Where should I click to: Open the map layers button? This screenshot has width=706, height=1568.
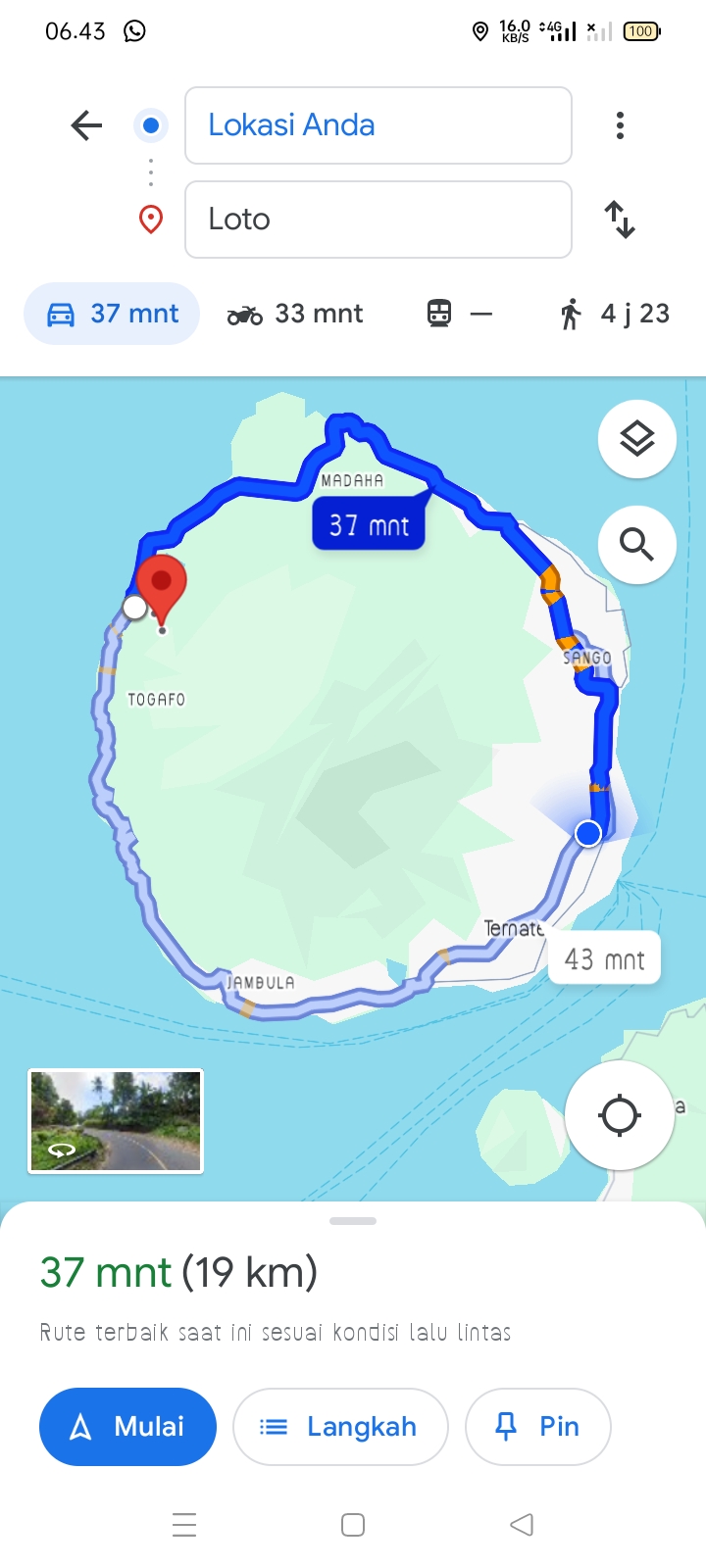[x=637, y=439]
